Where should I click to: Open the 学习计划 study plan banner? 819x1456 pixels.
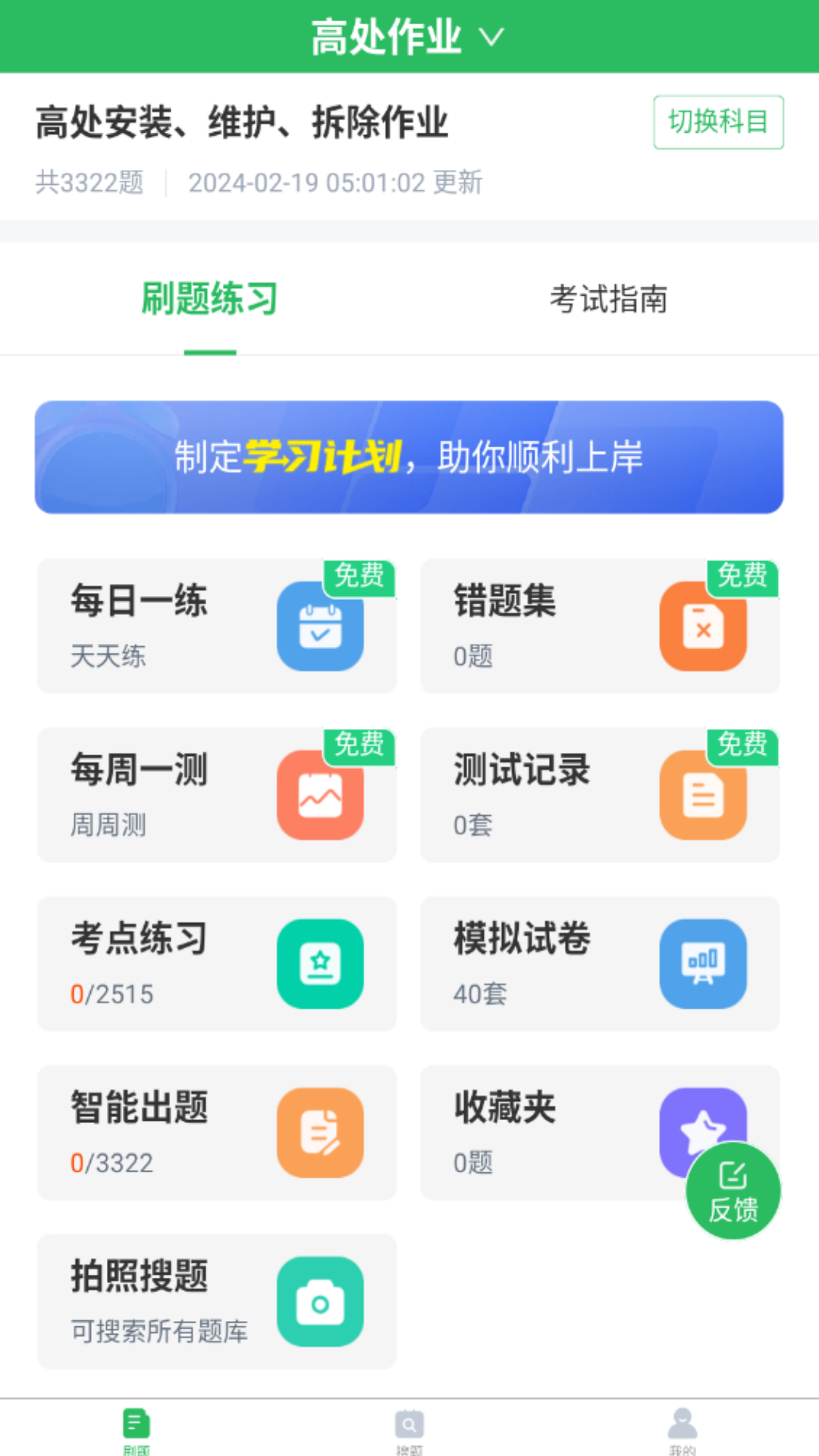click(x=409, y=457)
